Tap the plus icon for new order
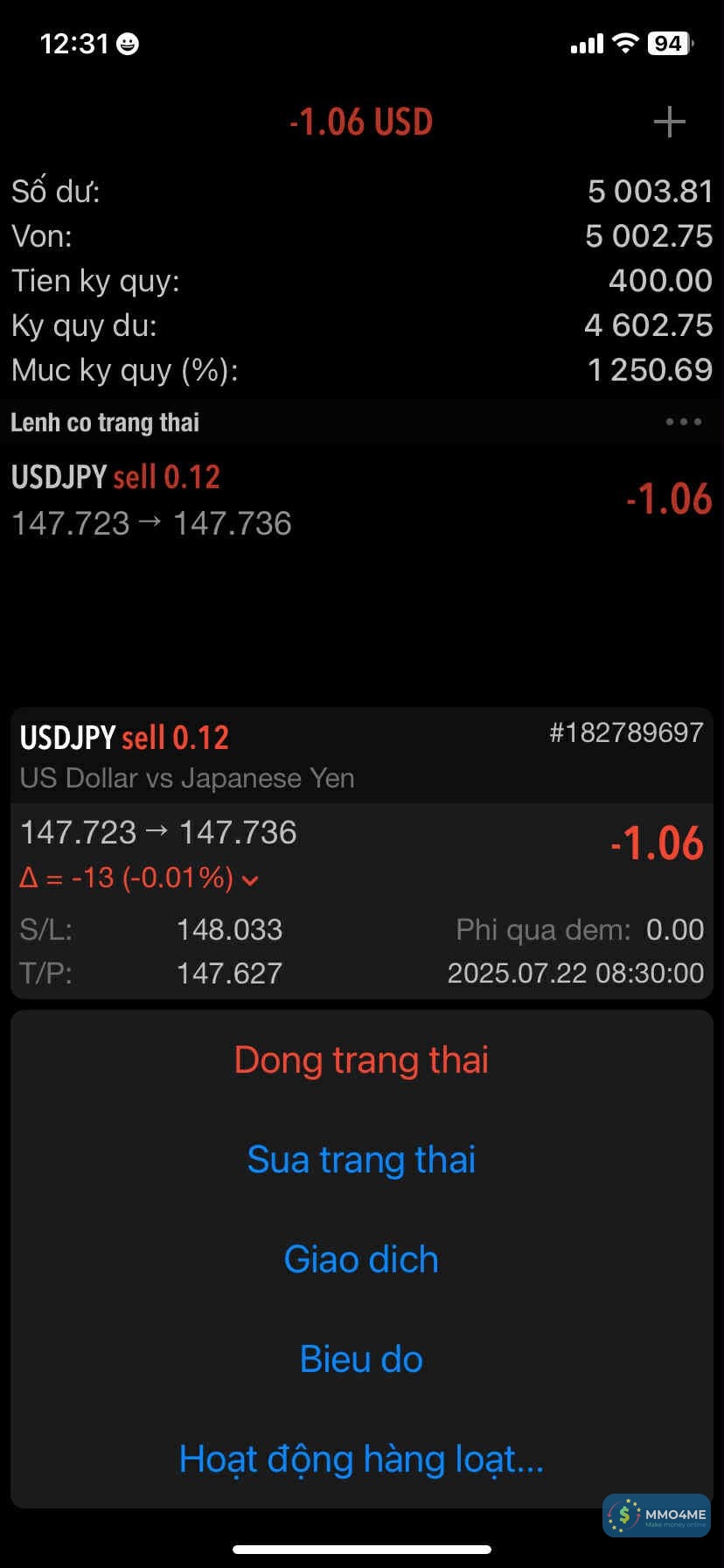Image resolution: width=724 pixels, height=1568 pixels. coord(669,122)
